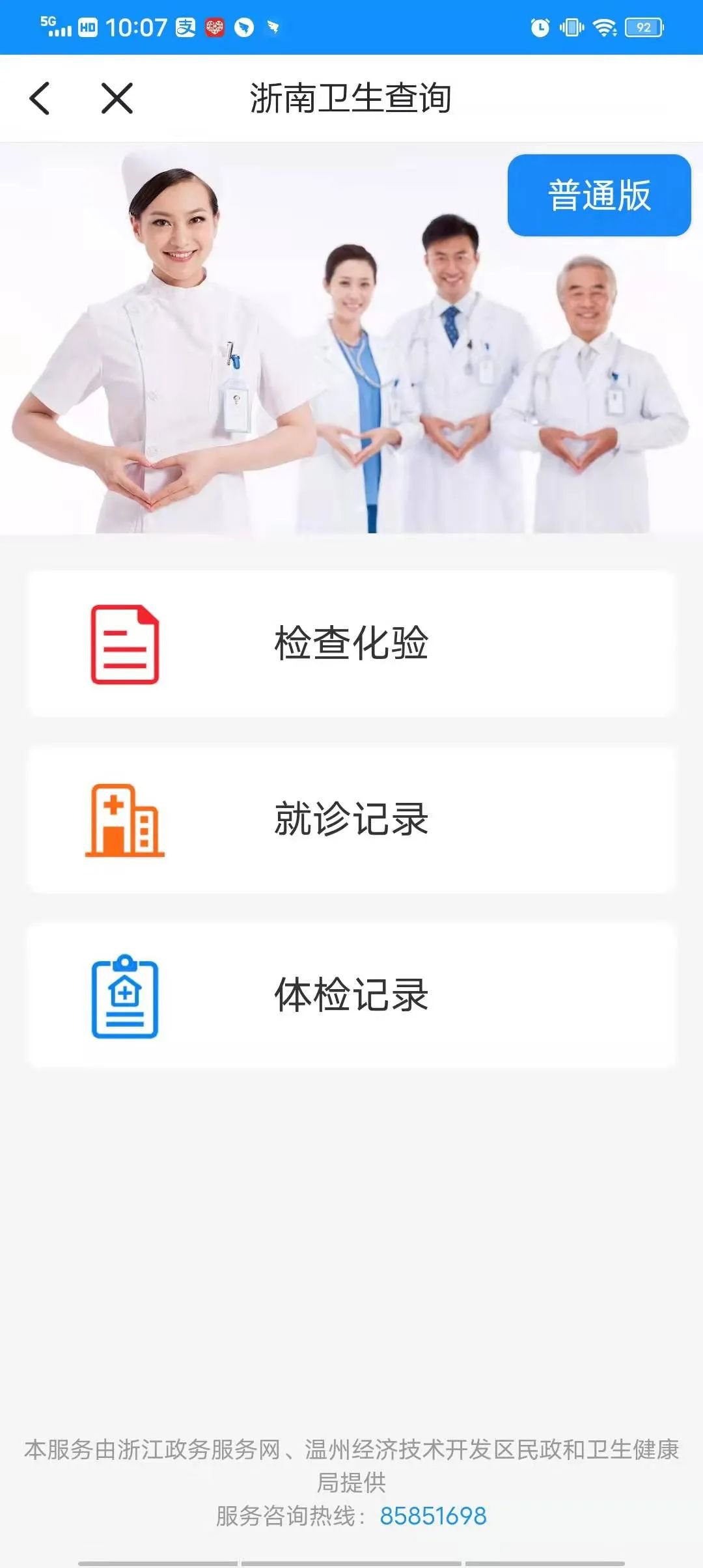Go back using the arrow icon
The width and height of the screenshot is (703, 1568).
[x=40, y=98]
